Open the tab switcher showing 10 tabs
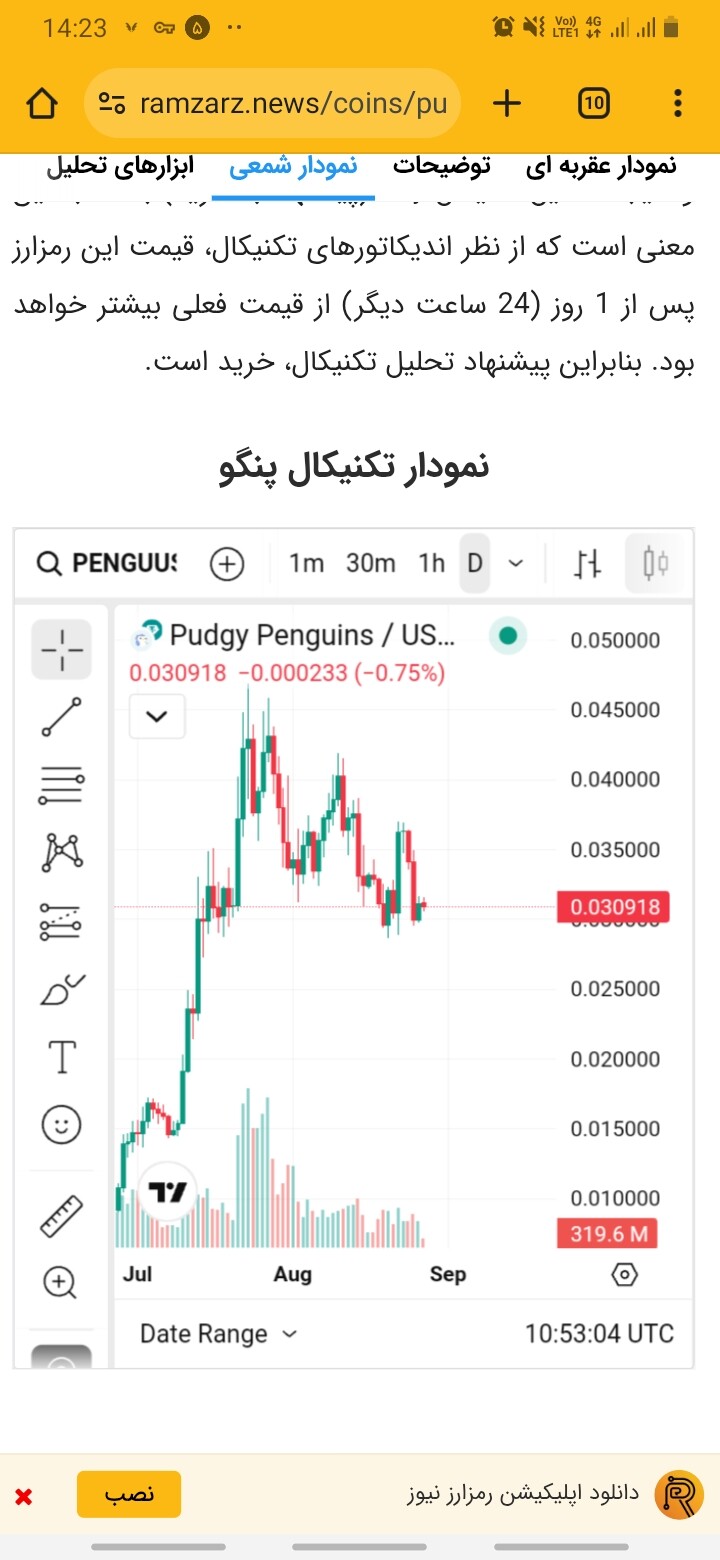720x1560 pixels. click(x=594, y=103)
